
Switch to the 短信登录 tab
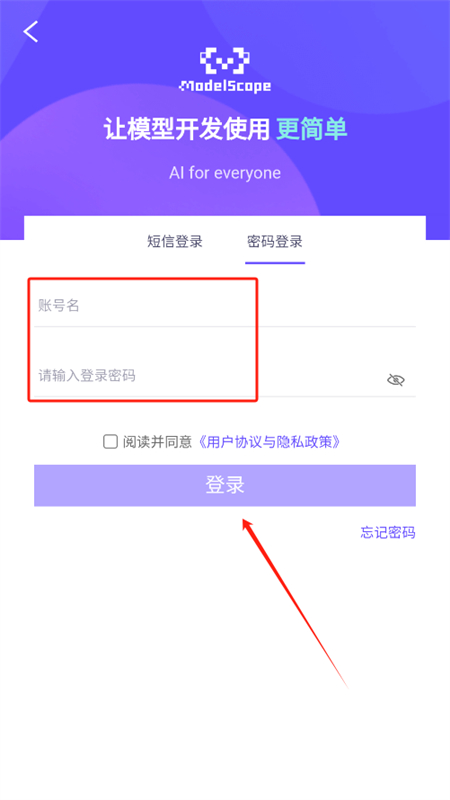coord(175,241)
